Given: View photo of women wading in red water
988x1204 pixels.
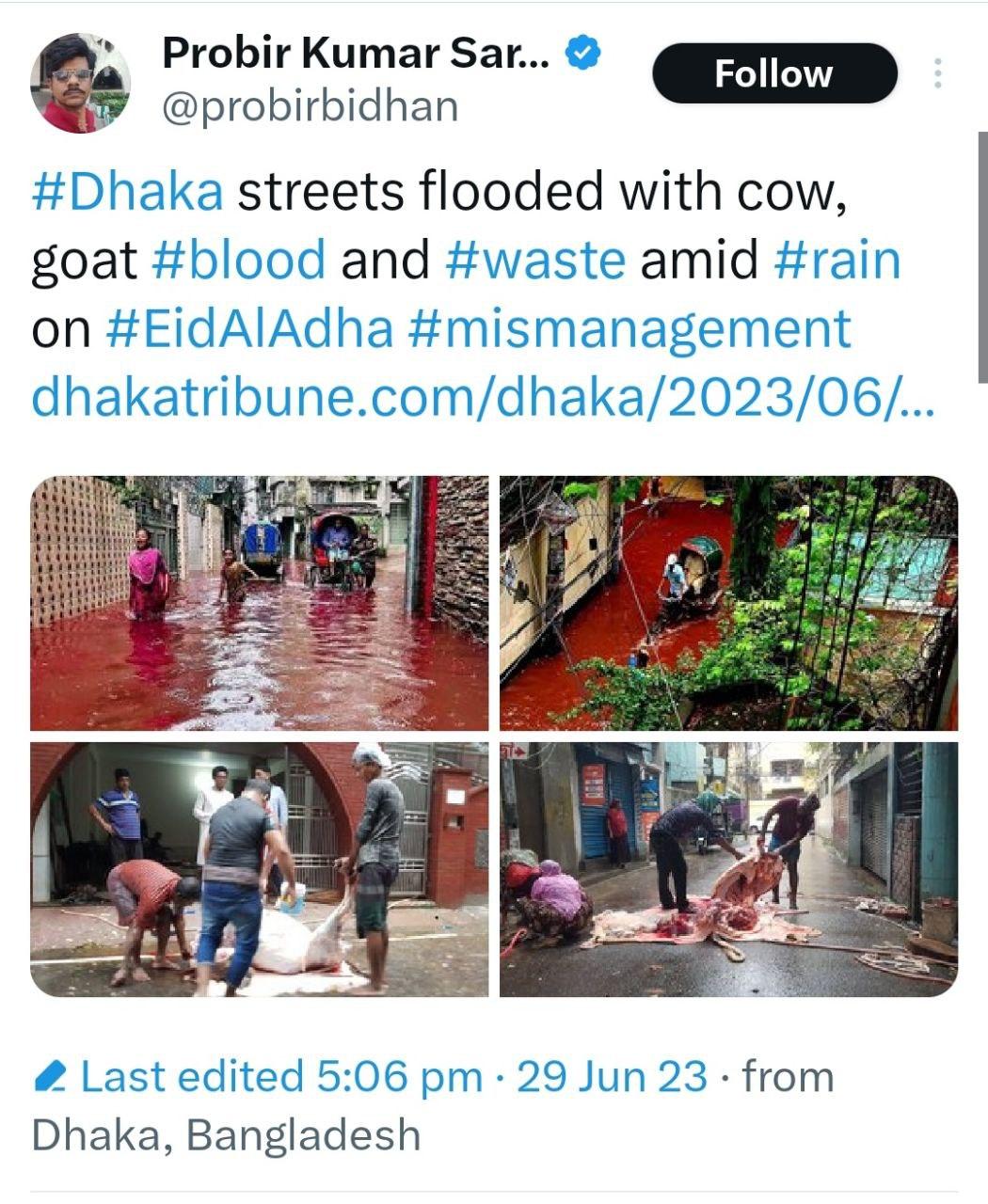Looking at the screenshot, I should (x=259, y=602).
